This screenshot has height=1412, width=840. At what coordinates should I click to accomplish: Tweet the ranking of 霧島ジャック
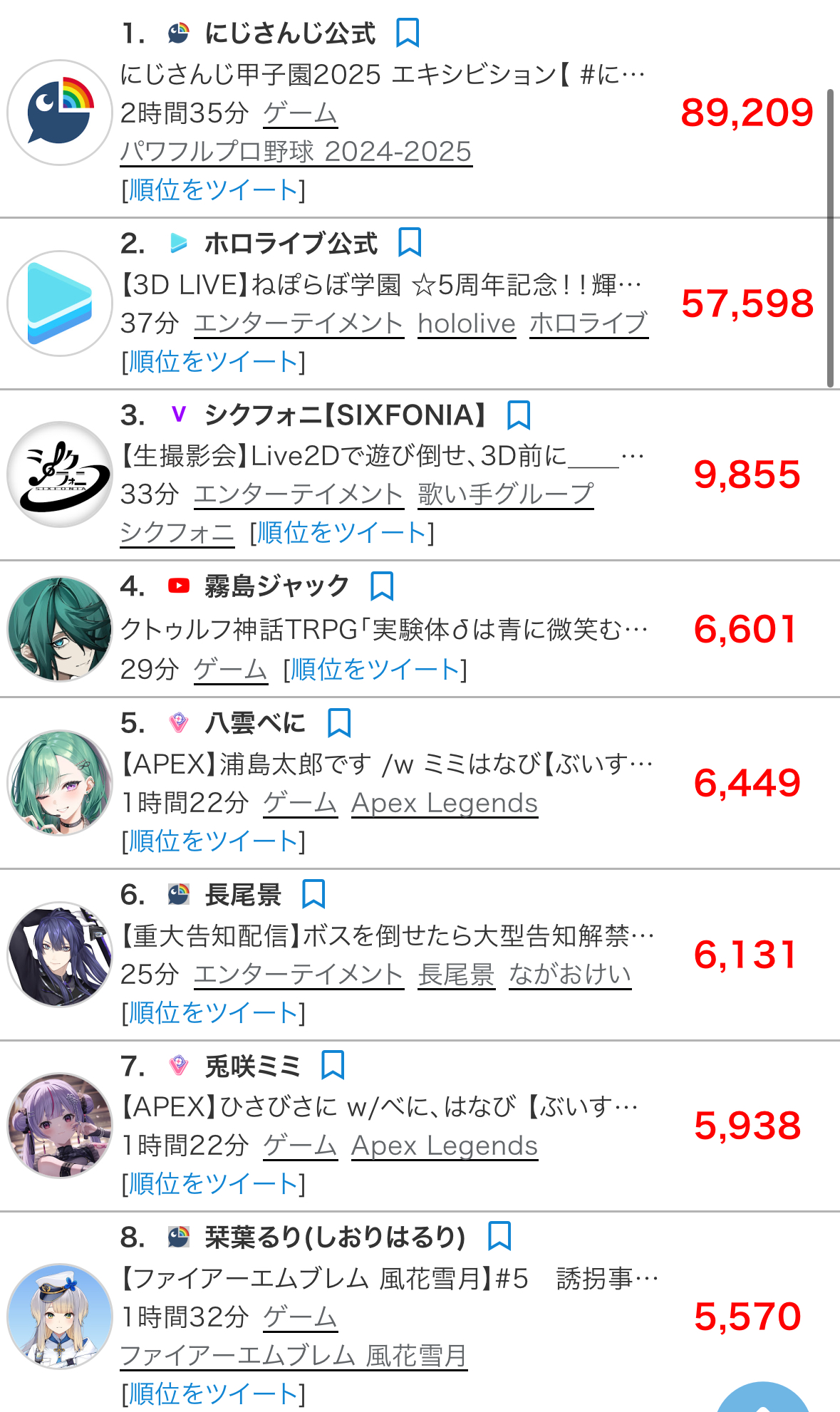pos(375,669)
